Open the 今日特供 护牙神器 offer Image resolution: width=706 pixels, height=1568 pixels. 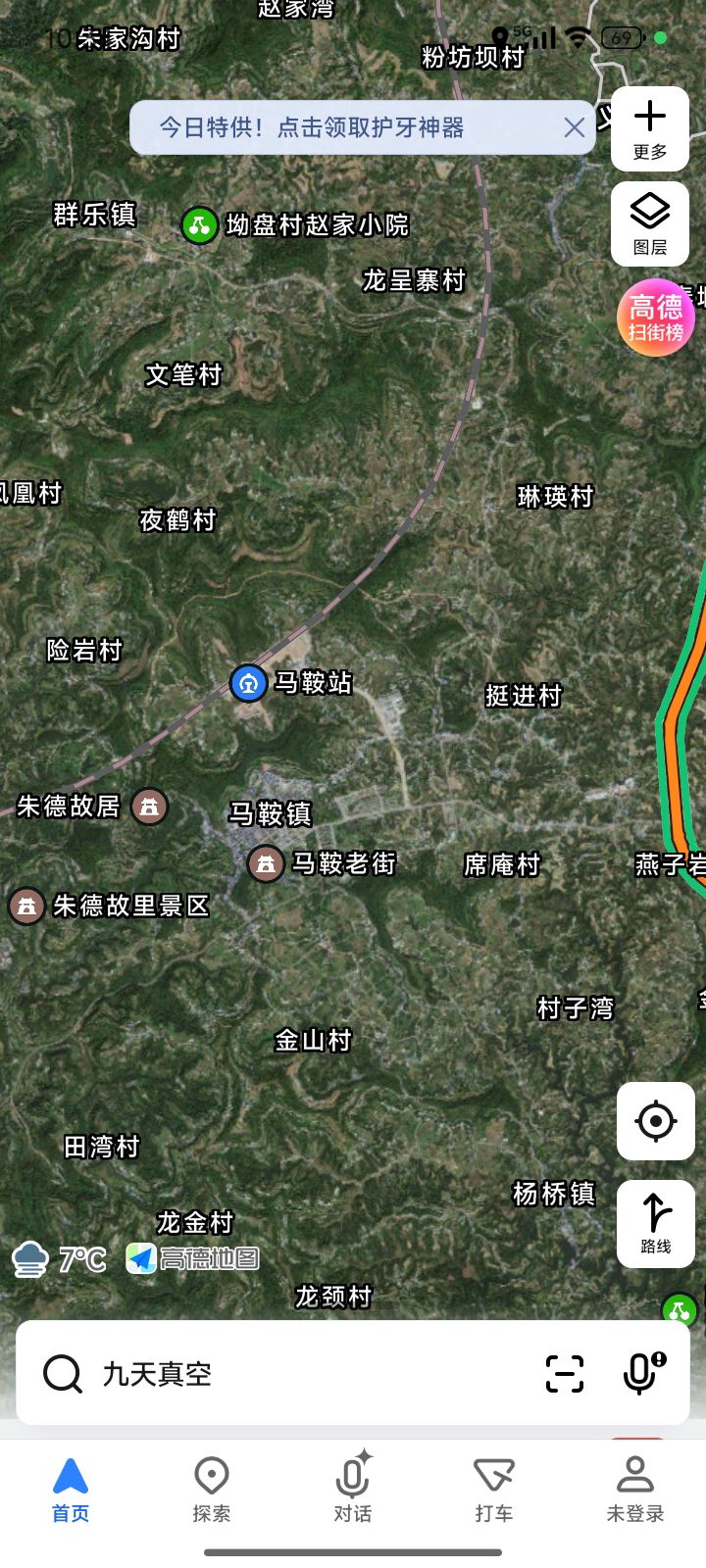312,127
